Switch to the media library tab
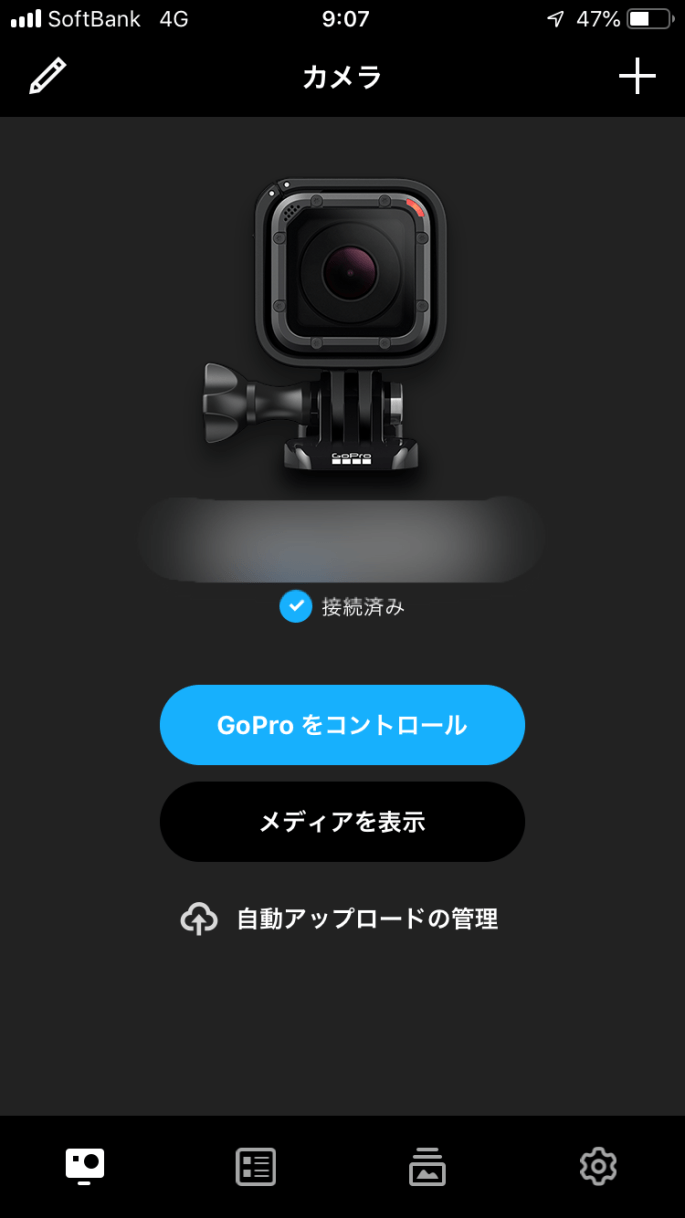This screenshot has height=1218, width=685. [x=427, y=1166]
